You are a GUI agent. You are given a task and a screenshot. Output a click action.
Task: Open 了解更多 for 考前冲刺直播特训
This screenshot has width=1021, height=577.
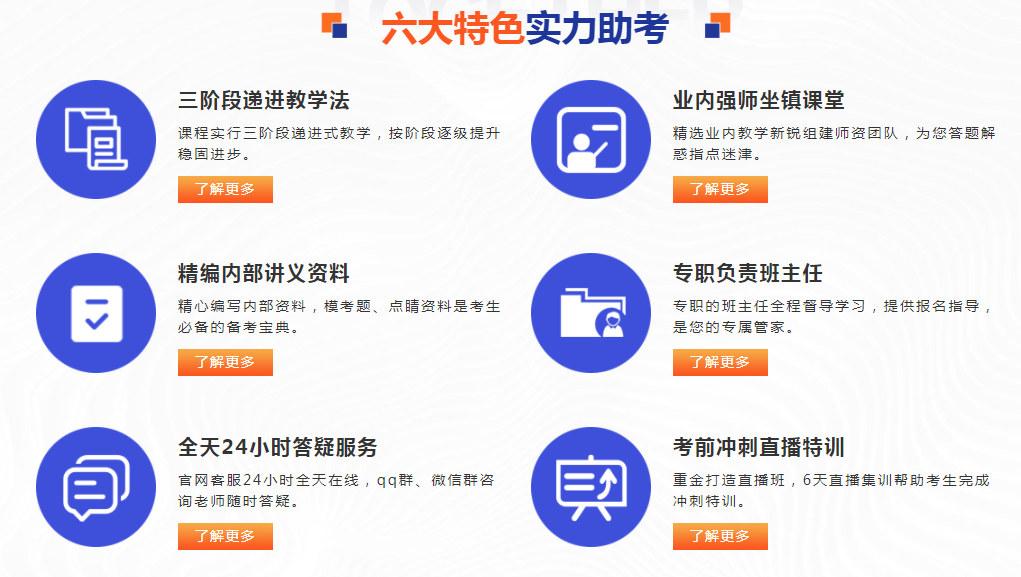[x=719, y=536]
